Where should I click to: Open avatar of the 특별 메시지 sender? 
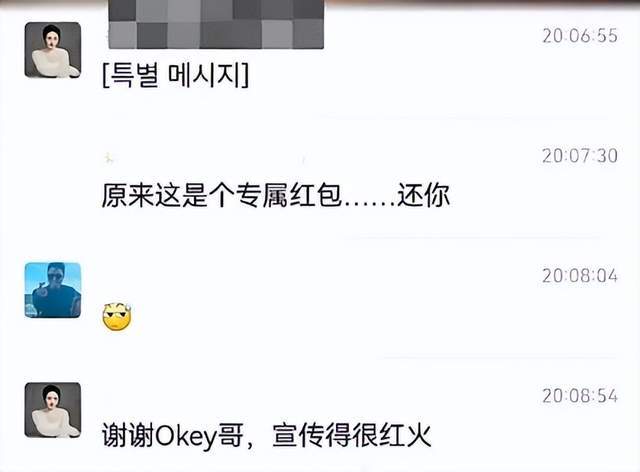tap(52, 50)
